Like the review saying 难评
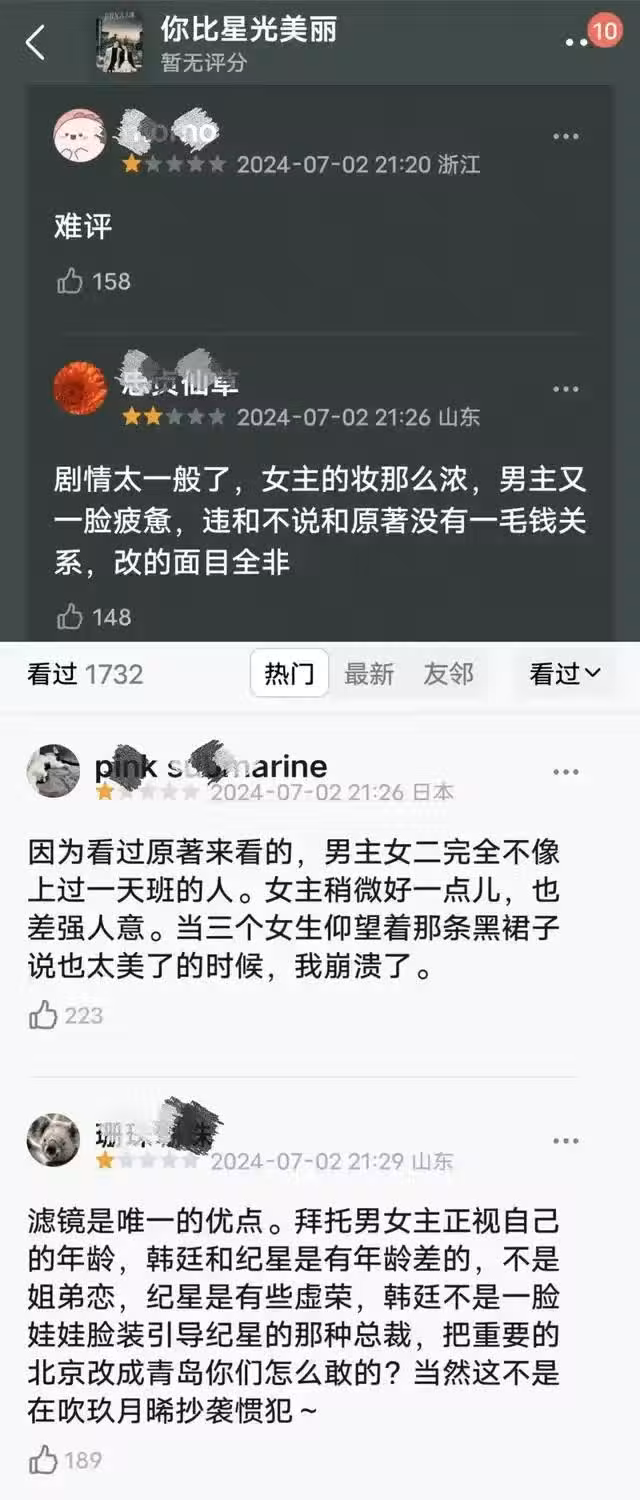Image resolution: width=640 pixels, height=1500 pixels. coord(70,282)
